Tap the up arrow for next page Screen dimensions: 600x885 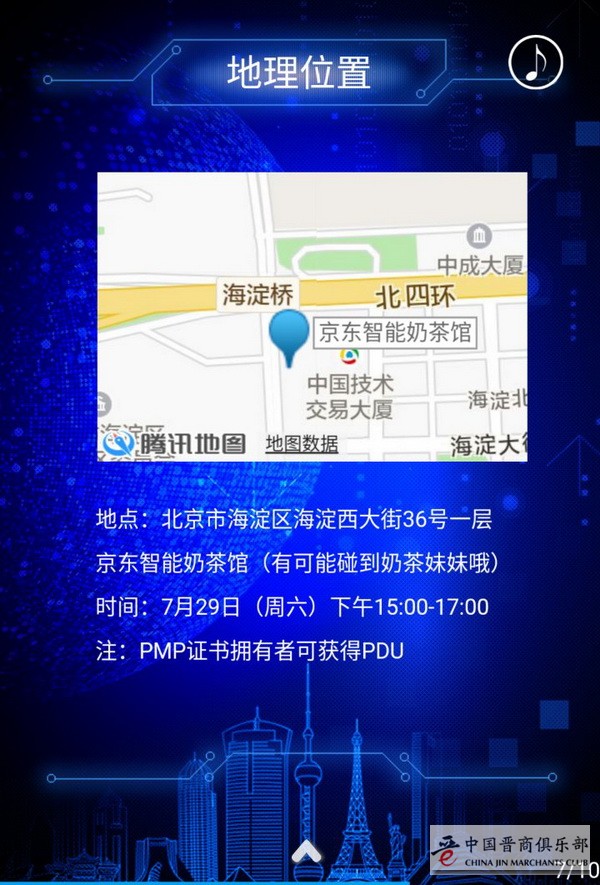pos(306,852)
